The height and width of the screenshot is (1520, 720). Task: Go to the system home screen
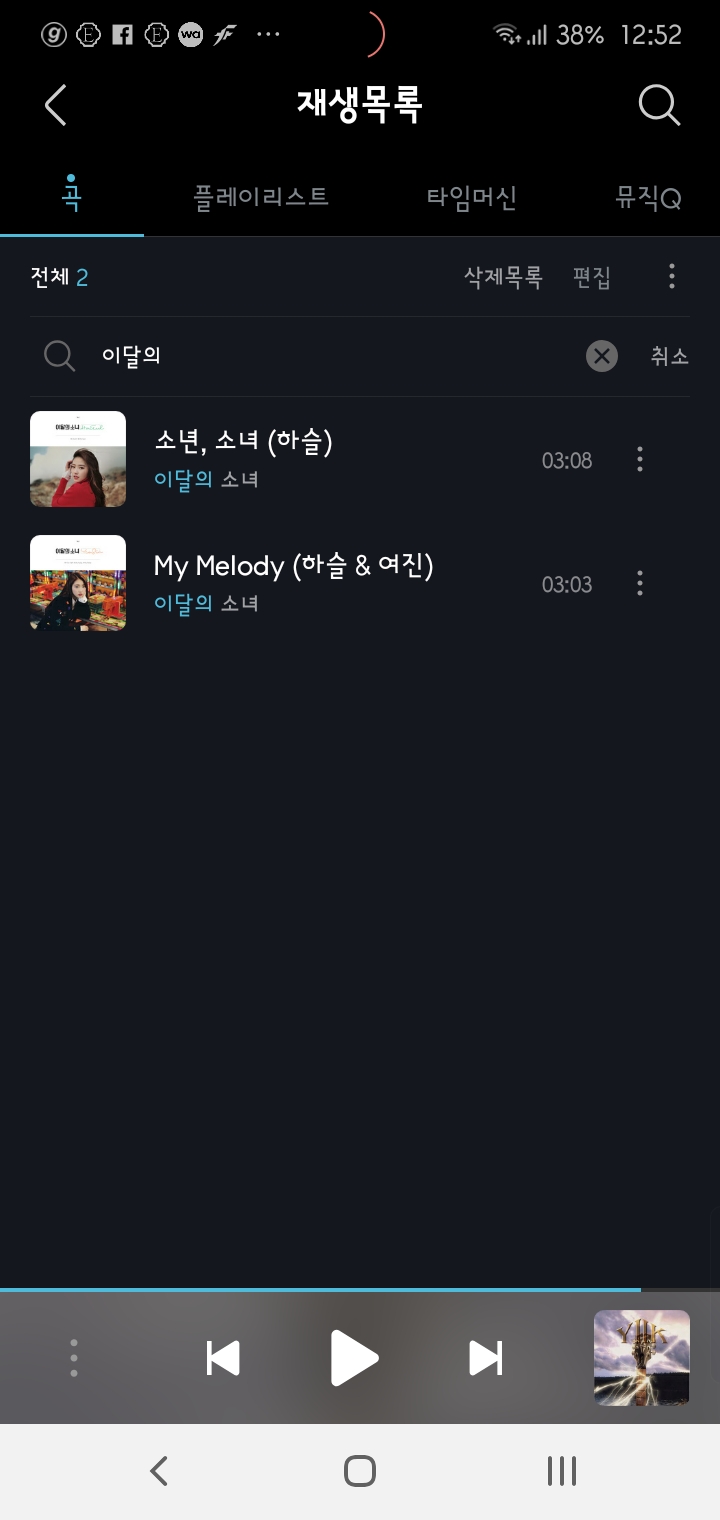(360, 1471)
